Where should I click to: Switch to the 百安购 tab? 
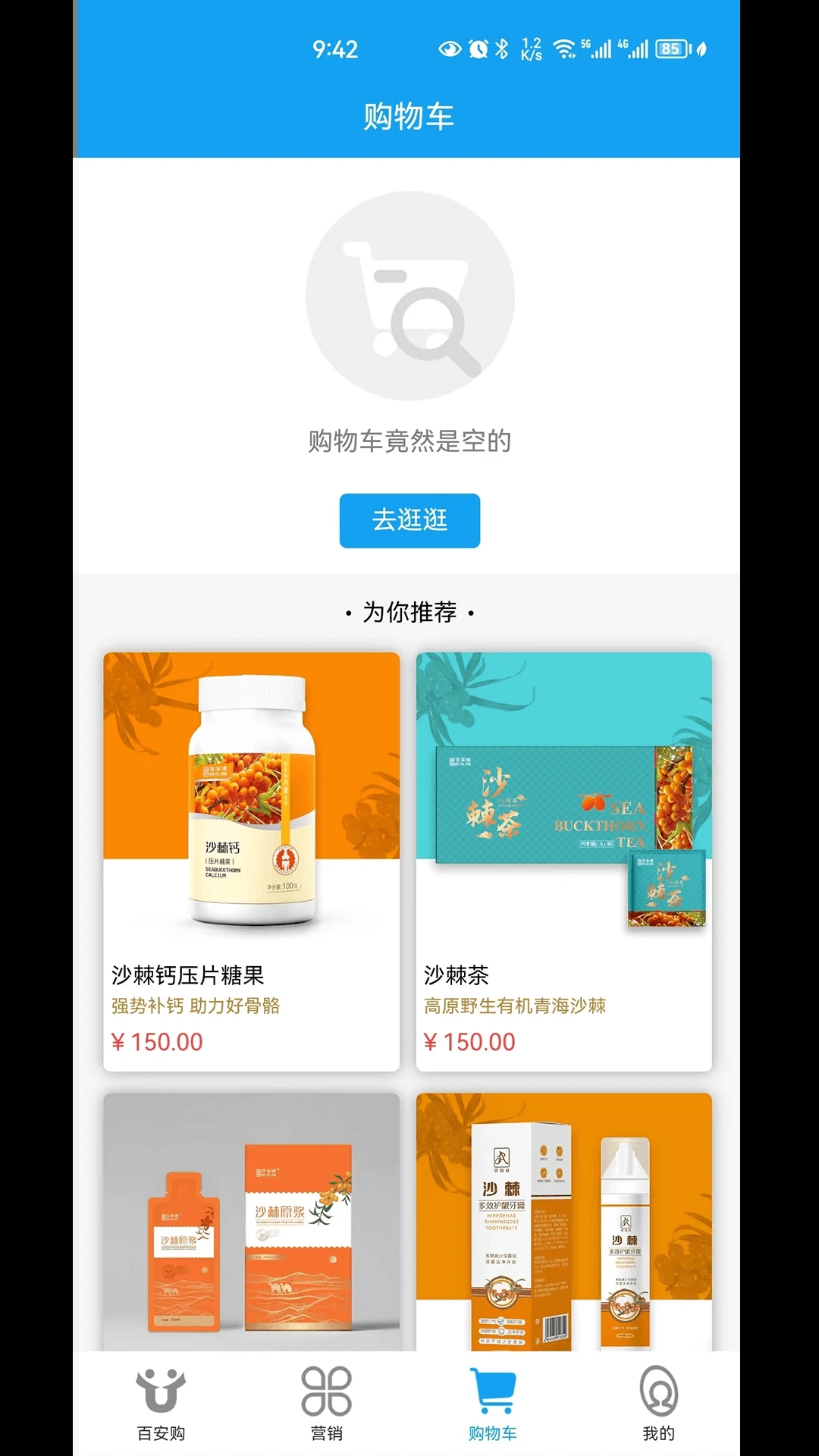click(161, 1403)
